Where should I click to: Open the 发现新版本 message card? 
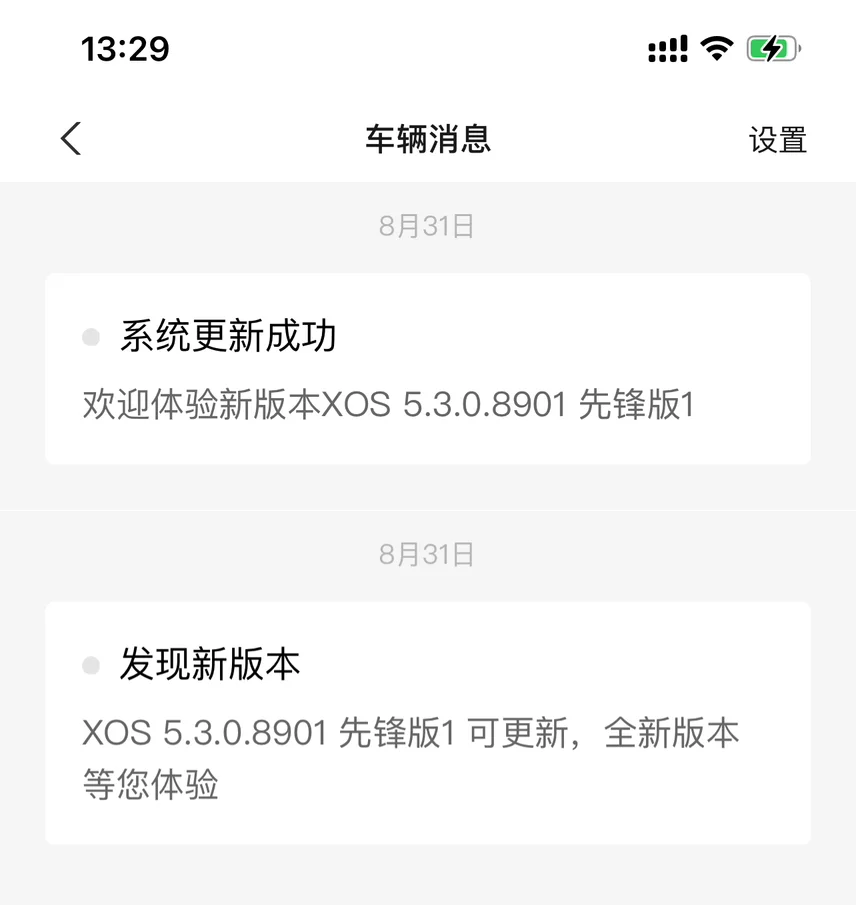click(x=427, y=722)
